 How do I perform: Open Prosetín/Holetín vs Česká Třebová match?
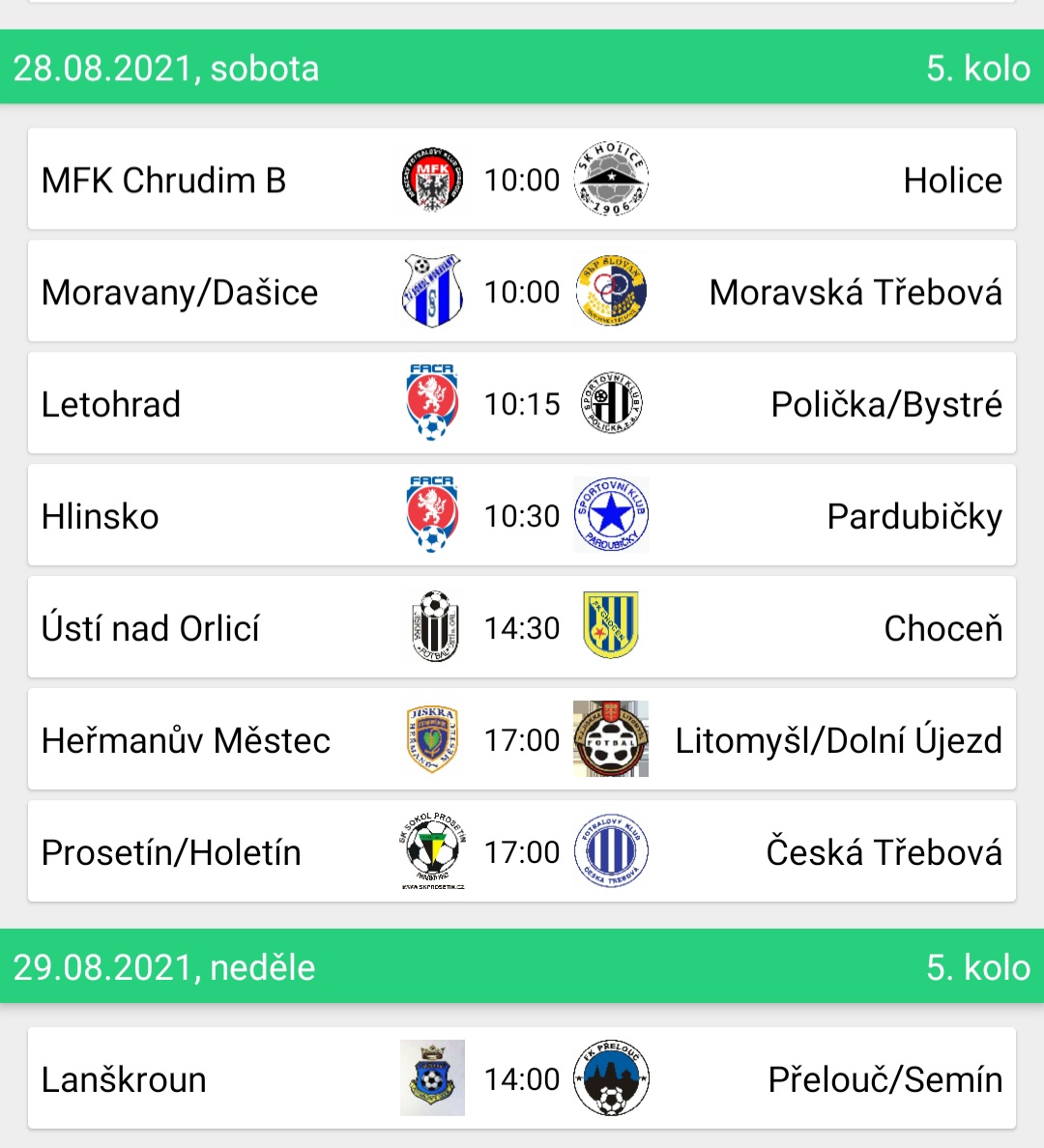click(x=522, y=852)
